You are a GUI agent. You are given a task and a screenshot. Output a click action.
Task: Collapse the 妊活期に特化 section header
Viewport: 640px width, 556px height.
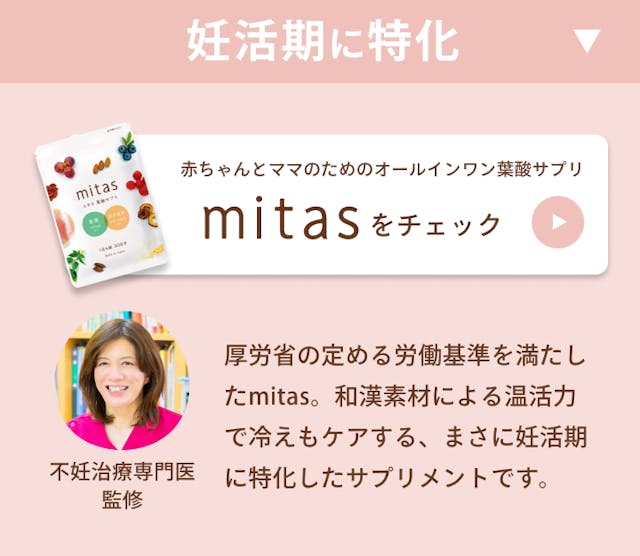pos(587,41)
